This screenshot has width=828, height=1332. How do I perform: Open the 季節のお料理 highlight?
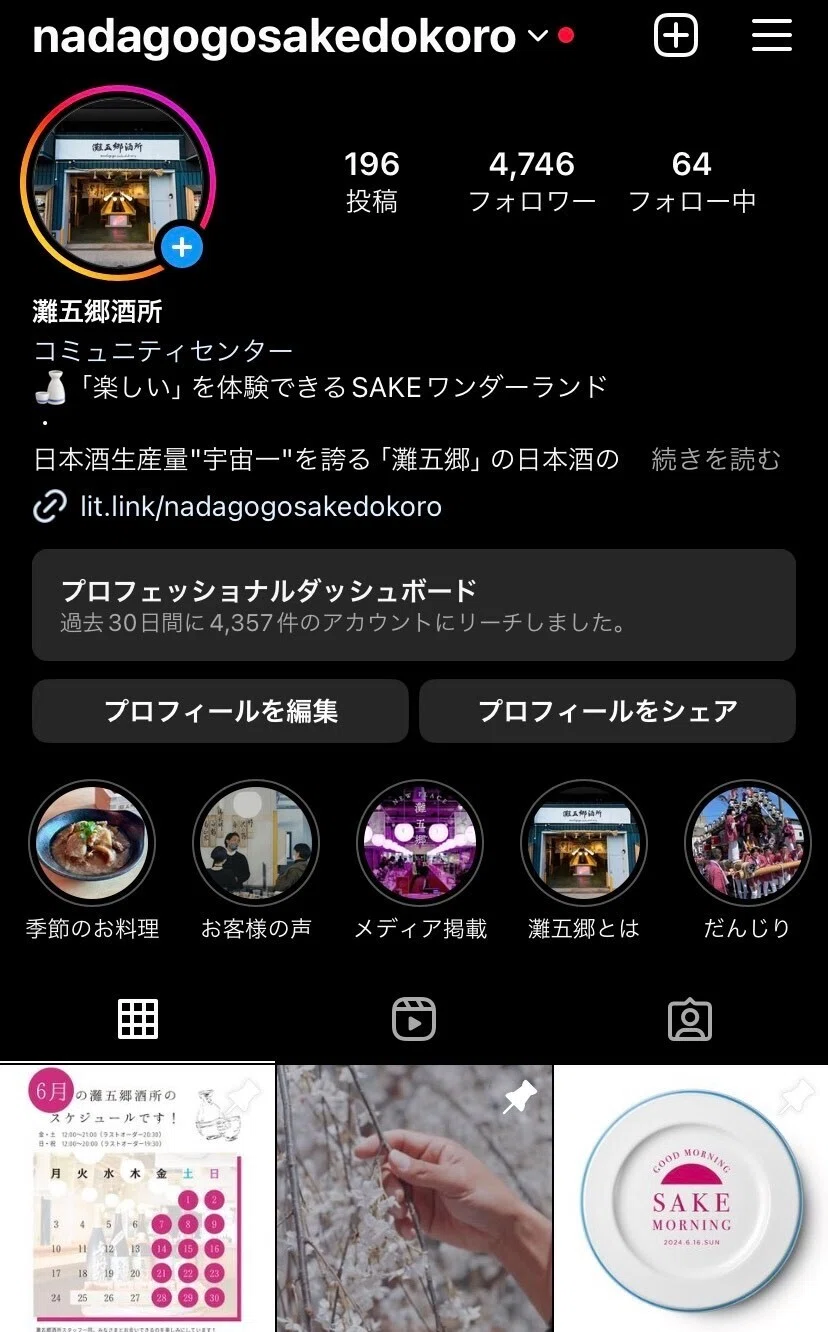point(92,843)
